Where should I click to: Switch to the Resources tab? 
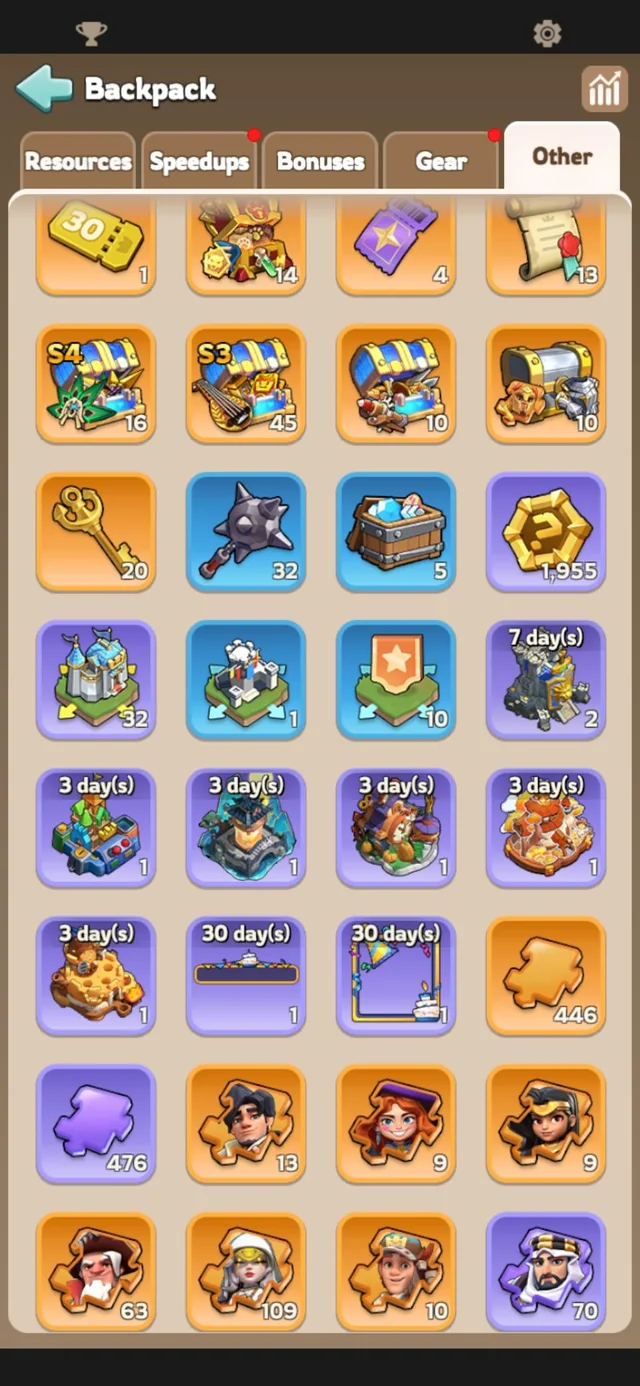point(78,161)
